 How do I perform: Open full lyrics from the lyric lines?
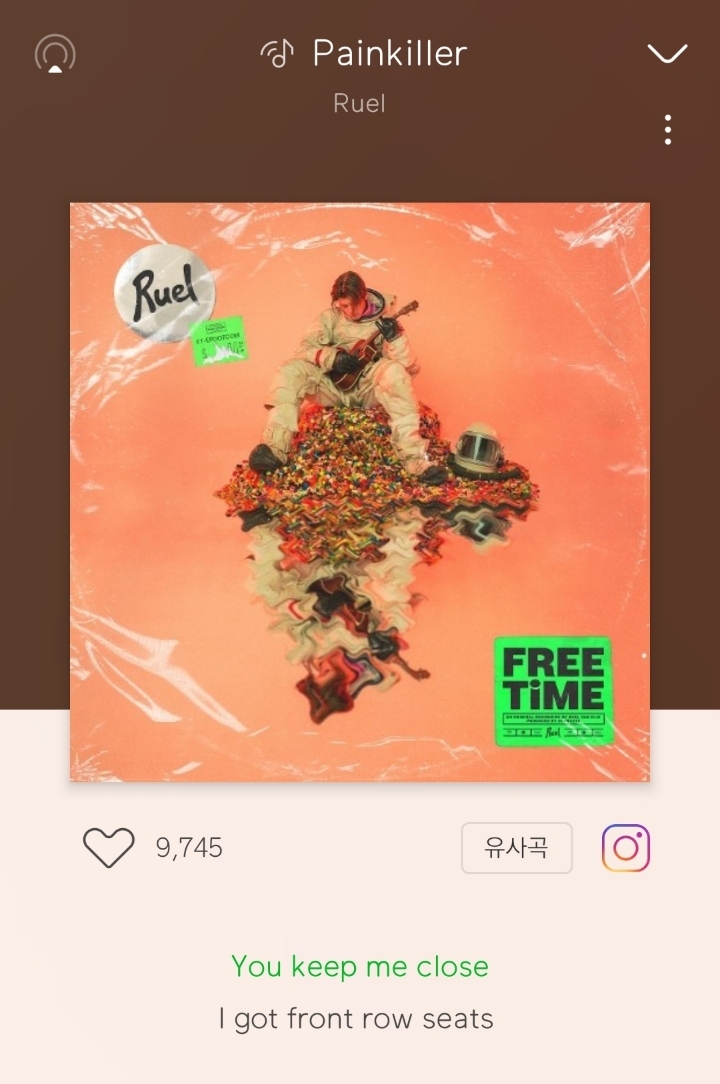click(359, 993)
